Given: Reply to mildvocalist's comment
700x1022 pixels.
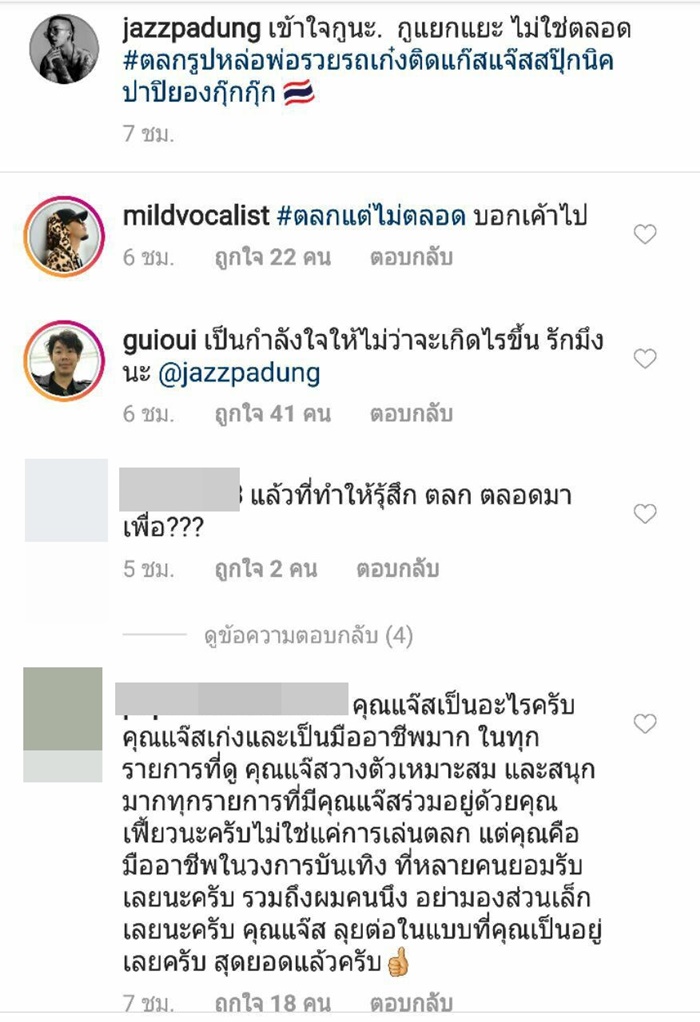Looking at the screenshot, I should [411, 257].
